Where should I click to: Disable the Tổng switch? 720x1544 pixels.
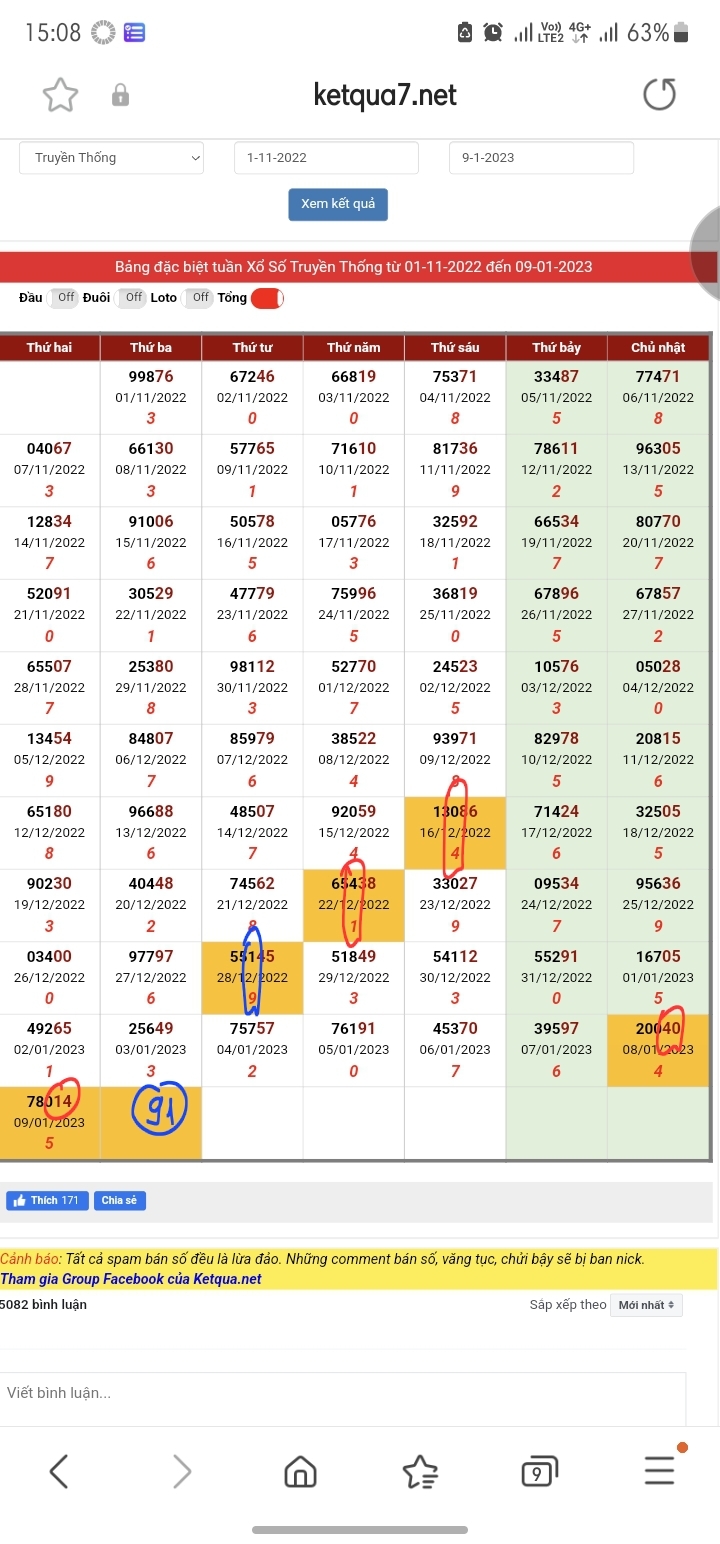tap(267, 298)
